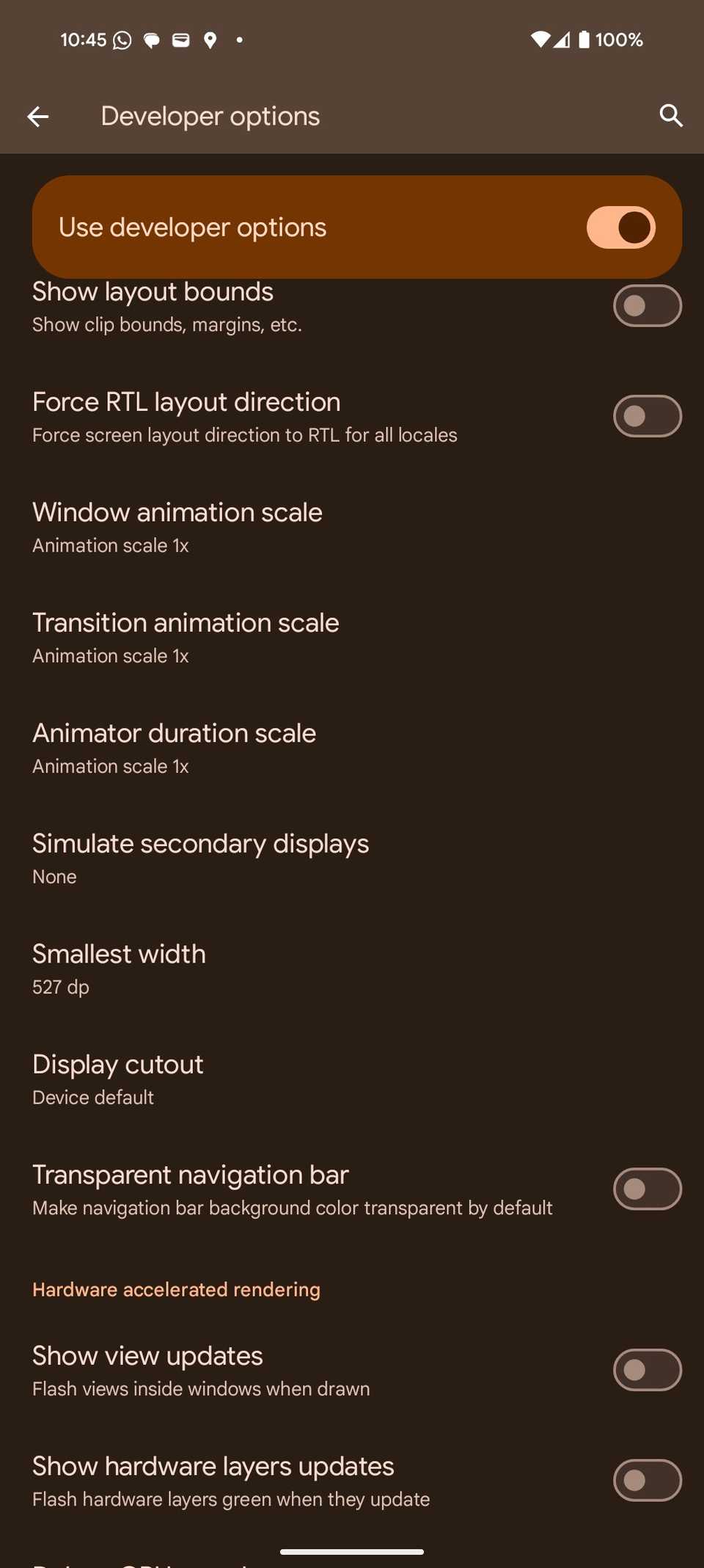Enable Transparent navigation bar
704x1568 pixels.
tap(648, 1189)
